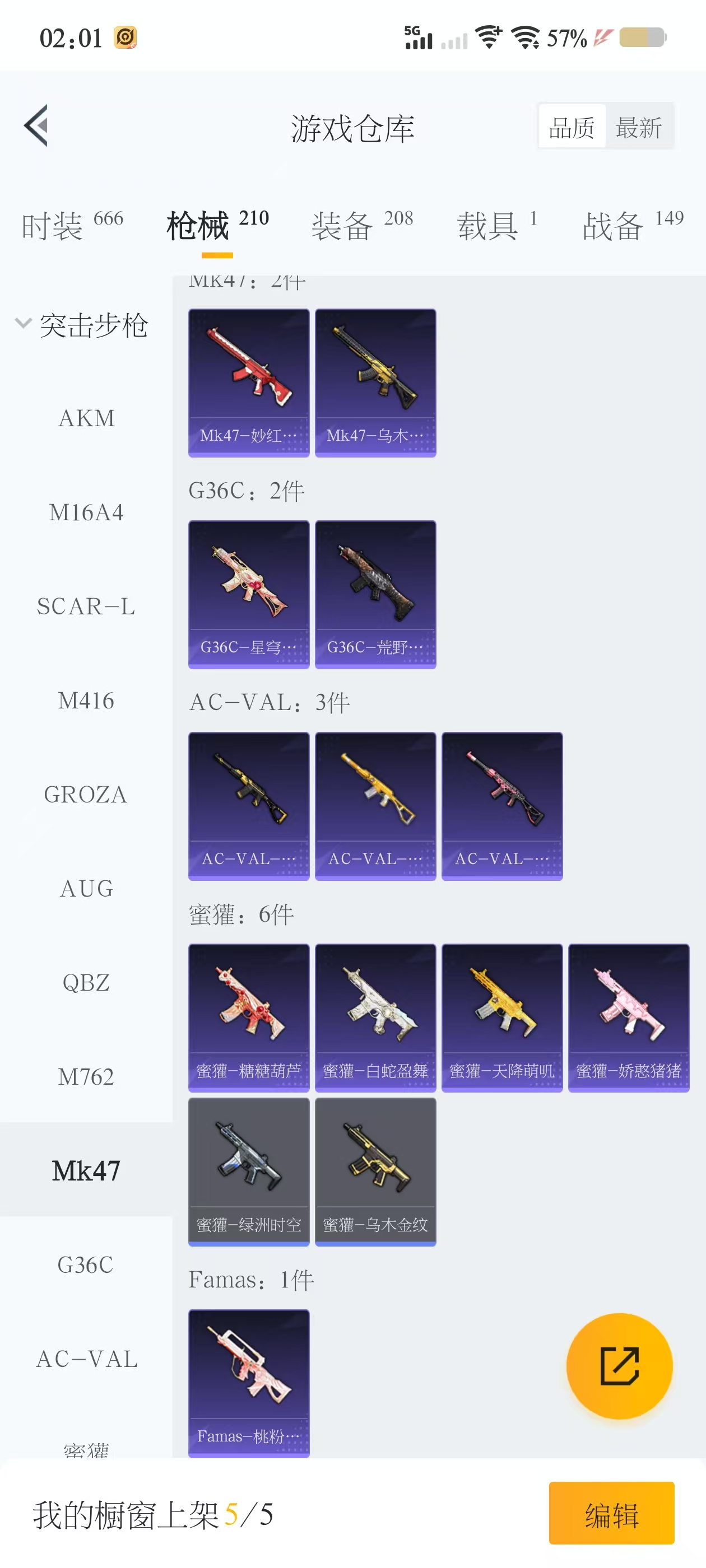706x1568 pixels.
Task: Tap the orange share floating button
Action: 619,1365
